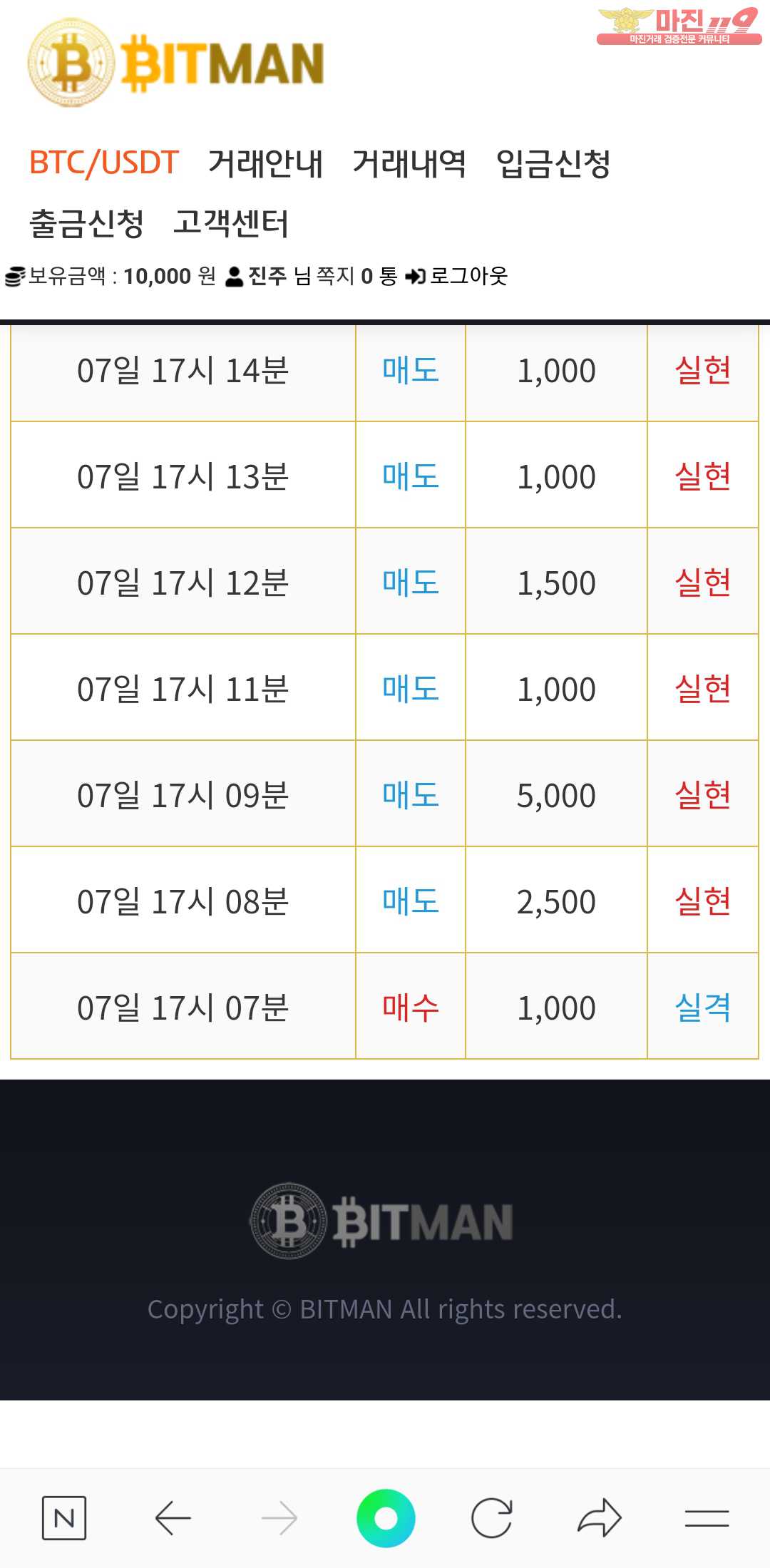
Task: Share this page
Action: 599,1518
